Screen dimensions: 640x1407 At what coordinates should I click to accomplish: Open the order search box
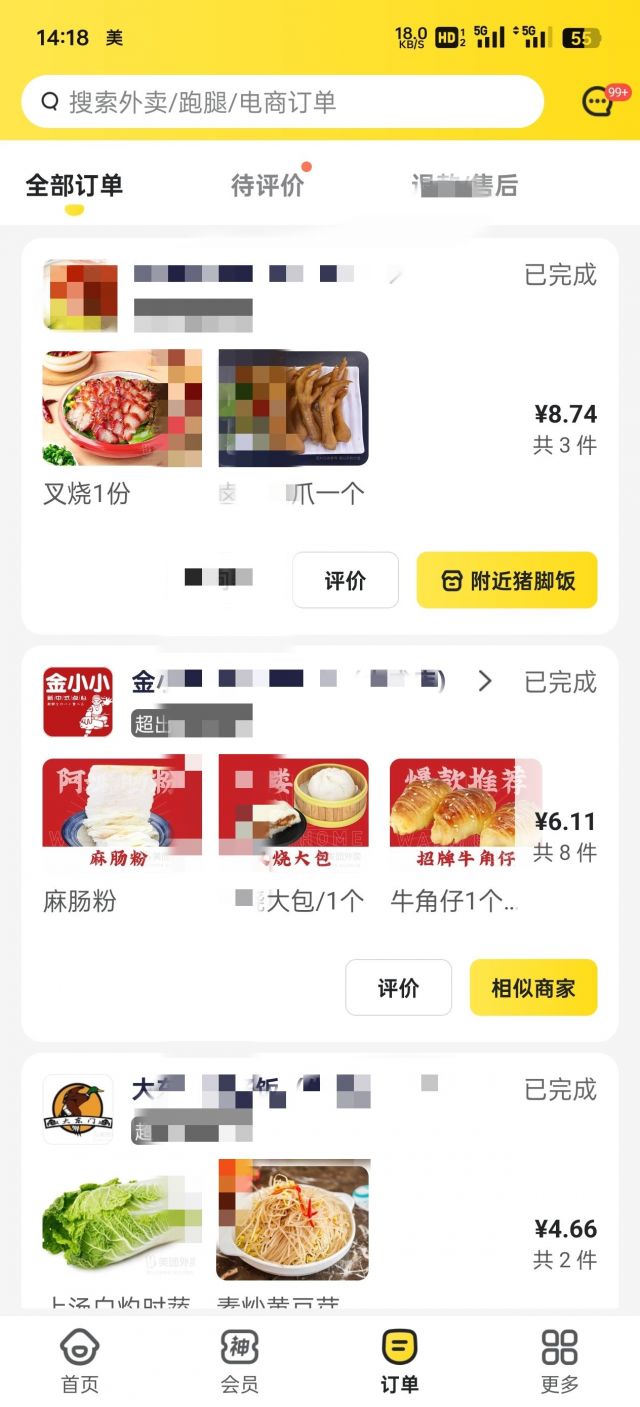(282, 102)
